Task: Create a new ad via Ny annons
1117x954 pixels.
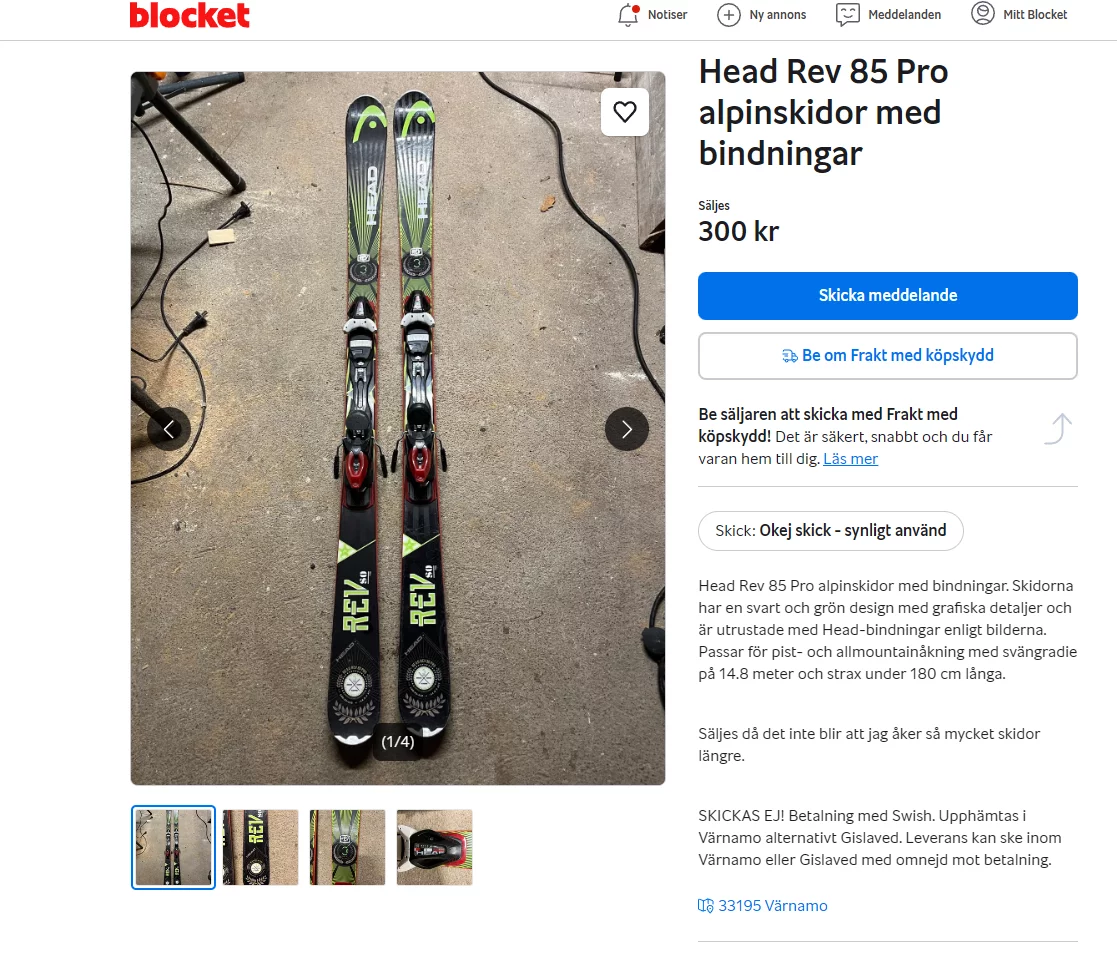Action: [x=761, y=15]
